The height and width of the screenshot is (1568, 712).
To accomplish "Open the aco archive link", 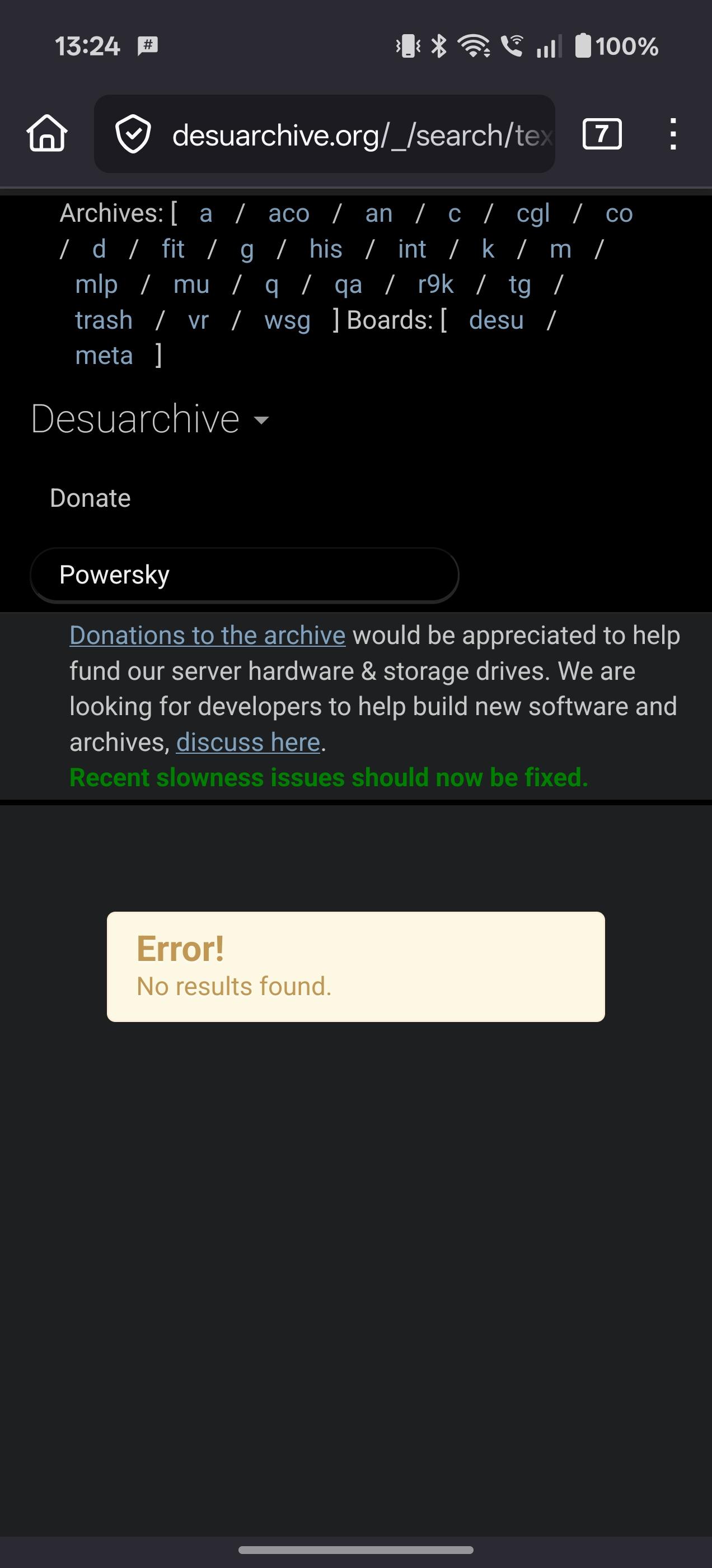I will point(288,214).
